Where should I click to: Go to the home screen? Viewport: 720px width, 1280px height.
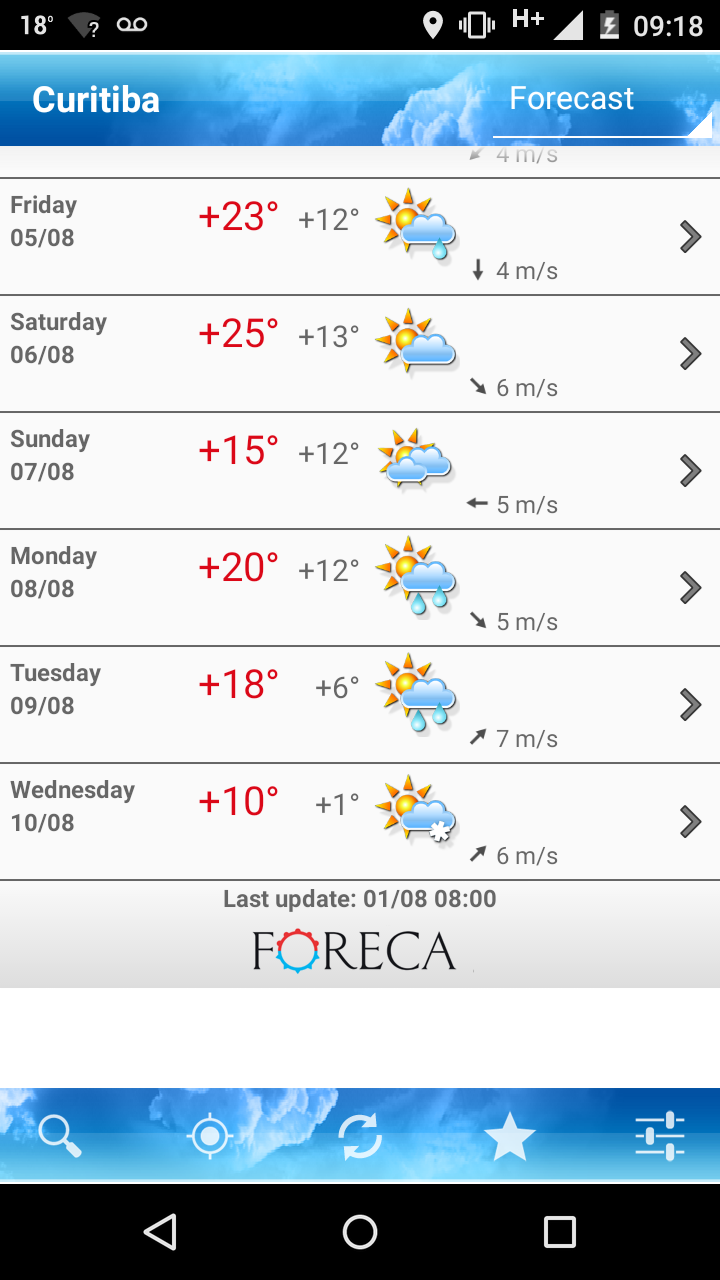[360, 1232]
